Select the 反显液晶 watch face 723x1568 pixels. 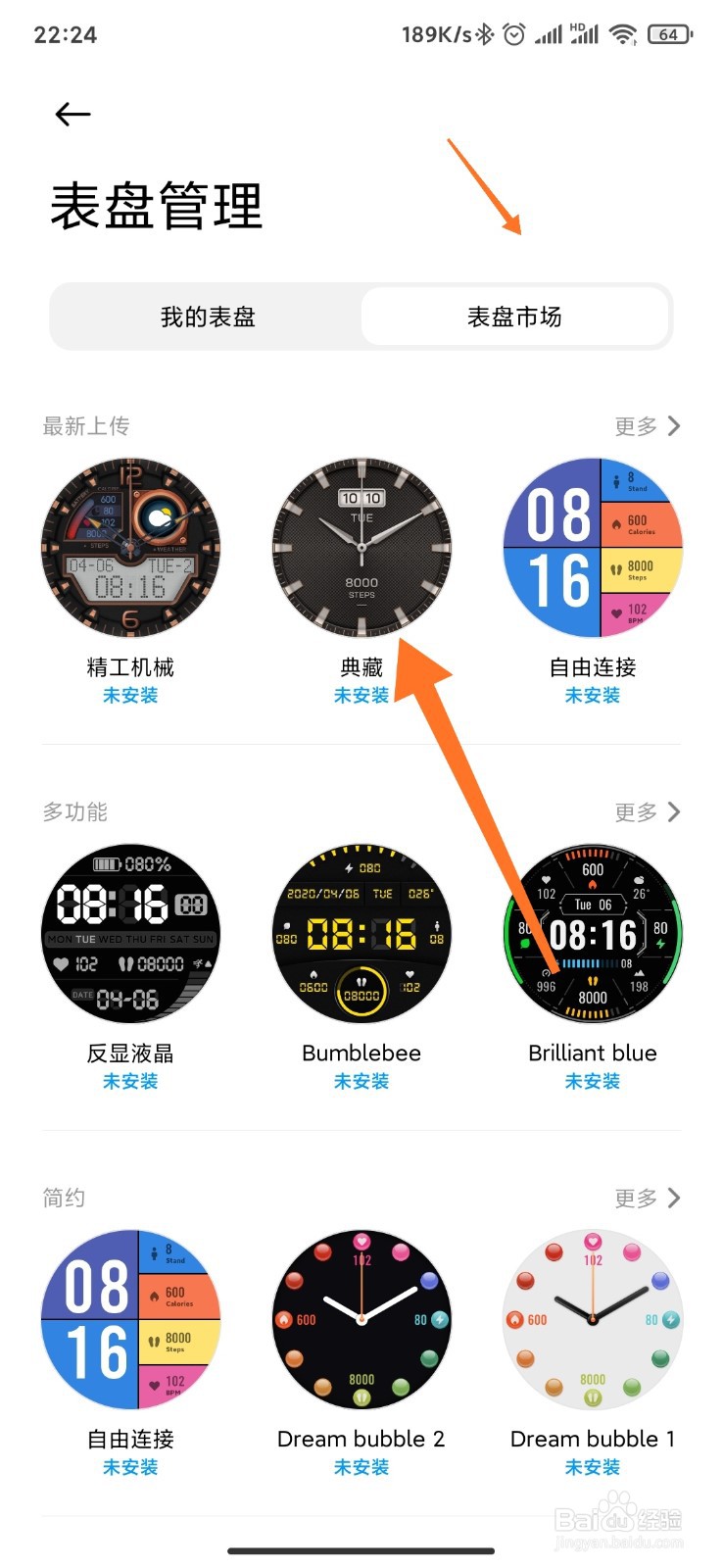tap(131, 934)
